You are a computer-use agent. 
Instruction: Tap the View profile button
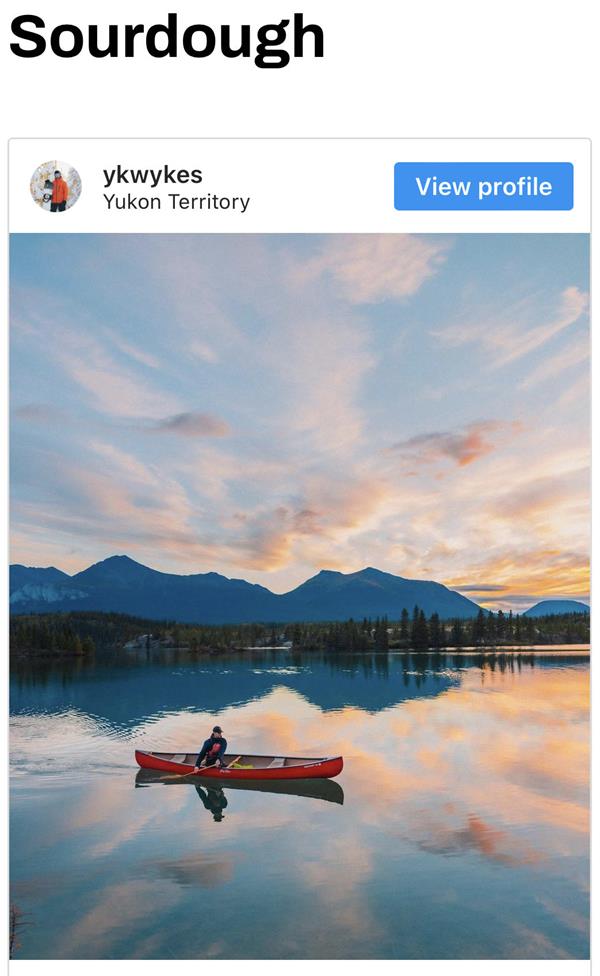tap(483, 187)
